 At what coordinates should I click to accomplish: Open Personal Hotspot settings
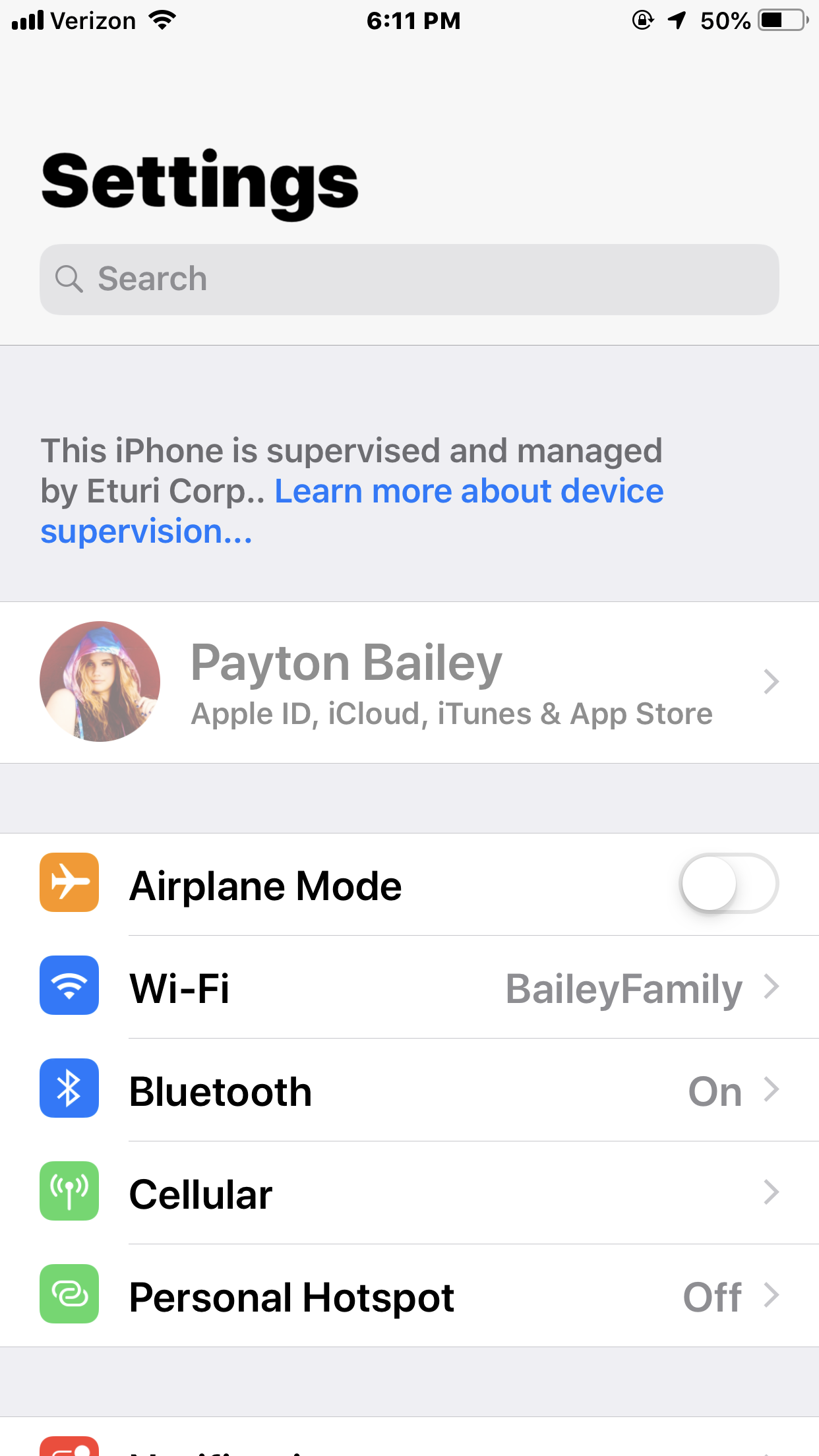pyautogui.click(x=409, y=1296)
